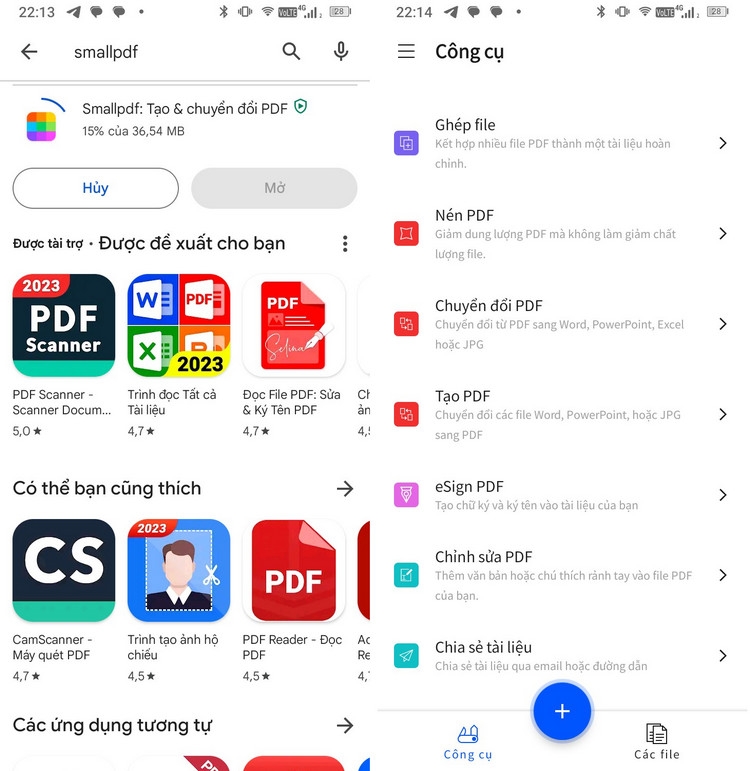This screenshot has height=771, width=750.
Task: Open the Chỉnh sửa PDF editing icon
Action: pos(407,575)
